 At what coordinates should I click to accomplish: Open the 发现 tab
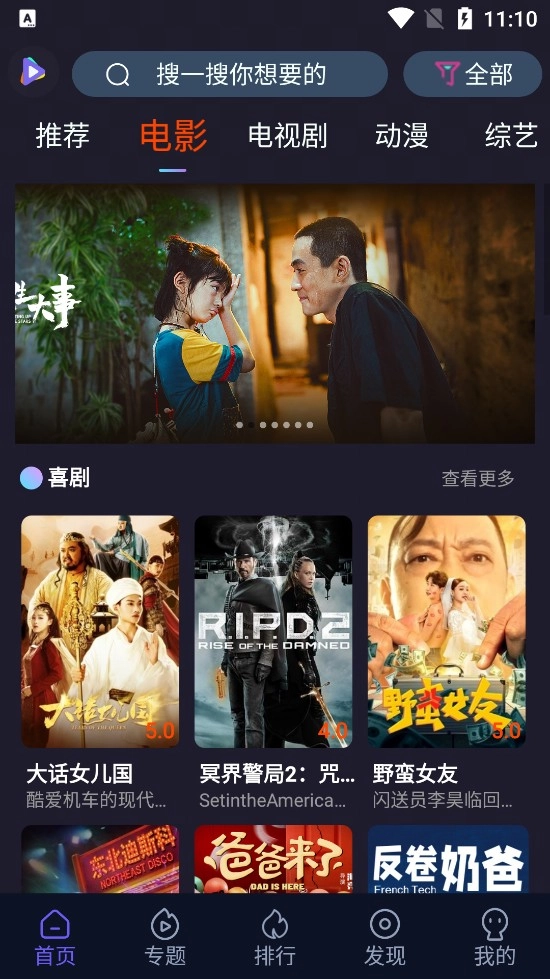[x=385, y=937]
